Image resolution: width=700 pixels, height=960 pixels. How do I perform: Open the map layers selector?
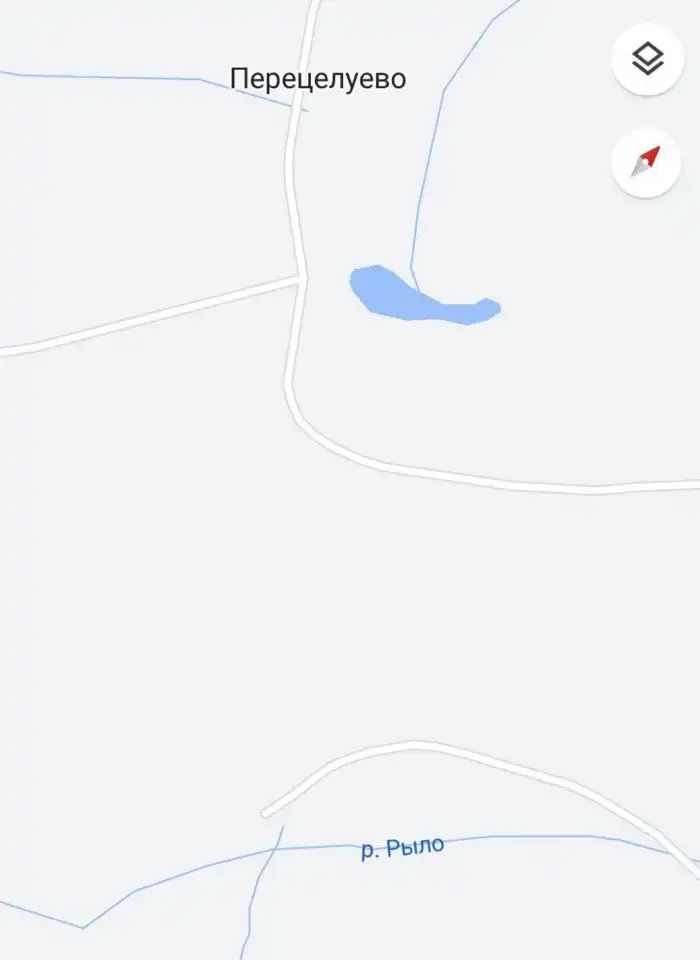click(647, 60)
